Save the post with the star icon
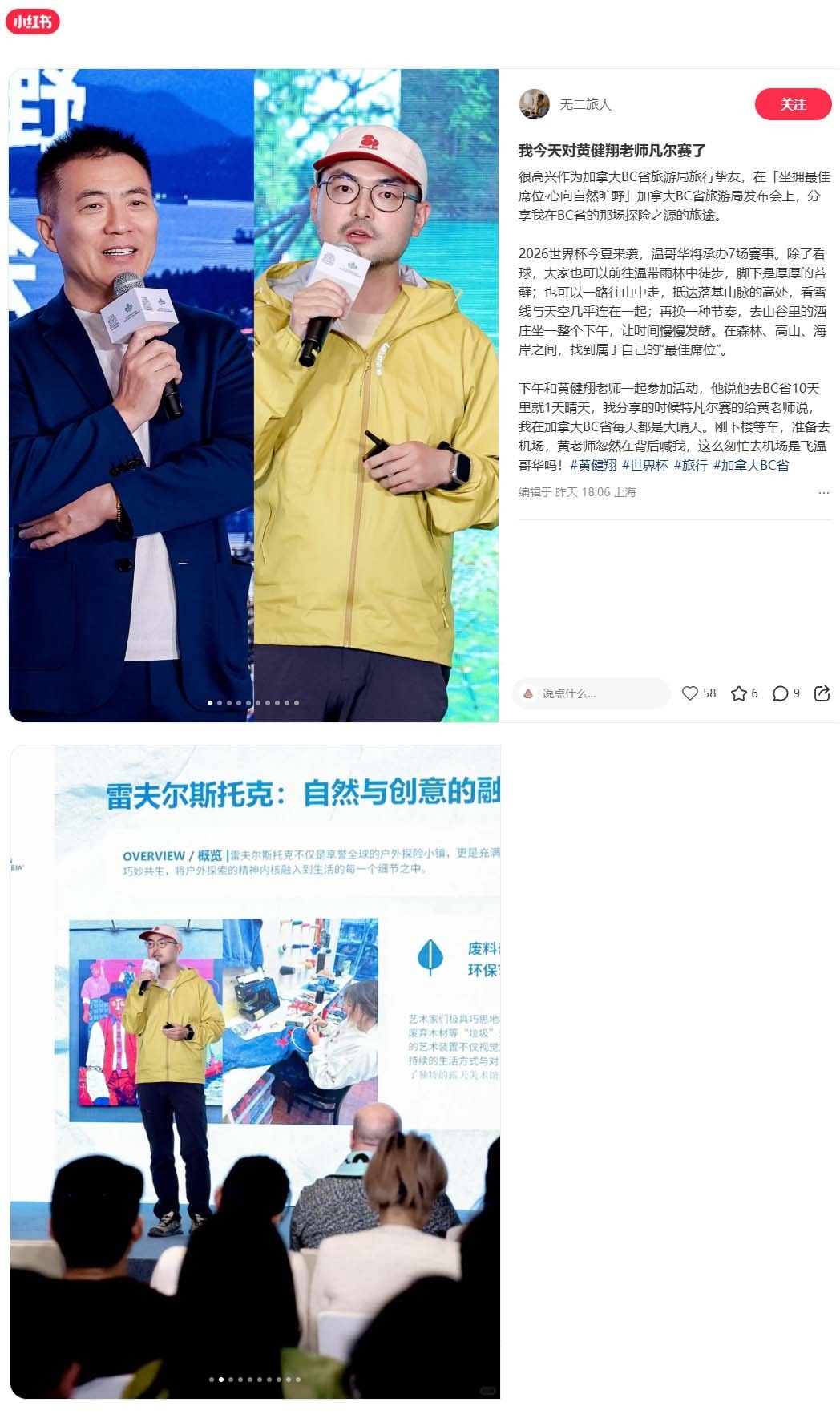Screen dimensions: 840x1414 coord(738,693)
